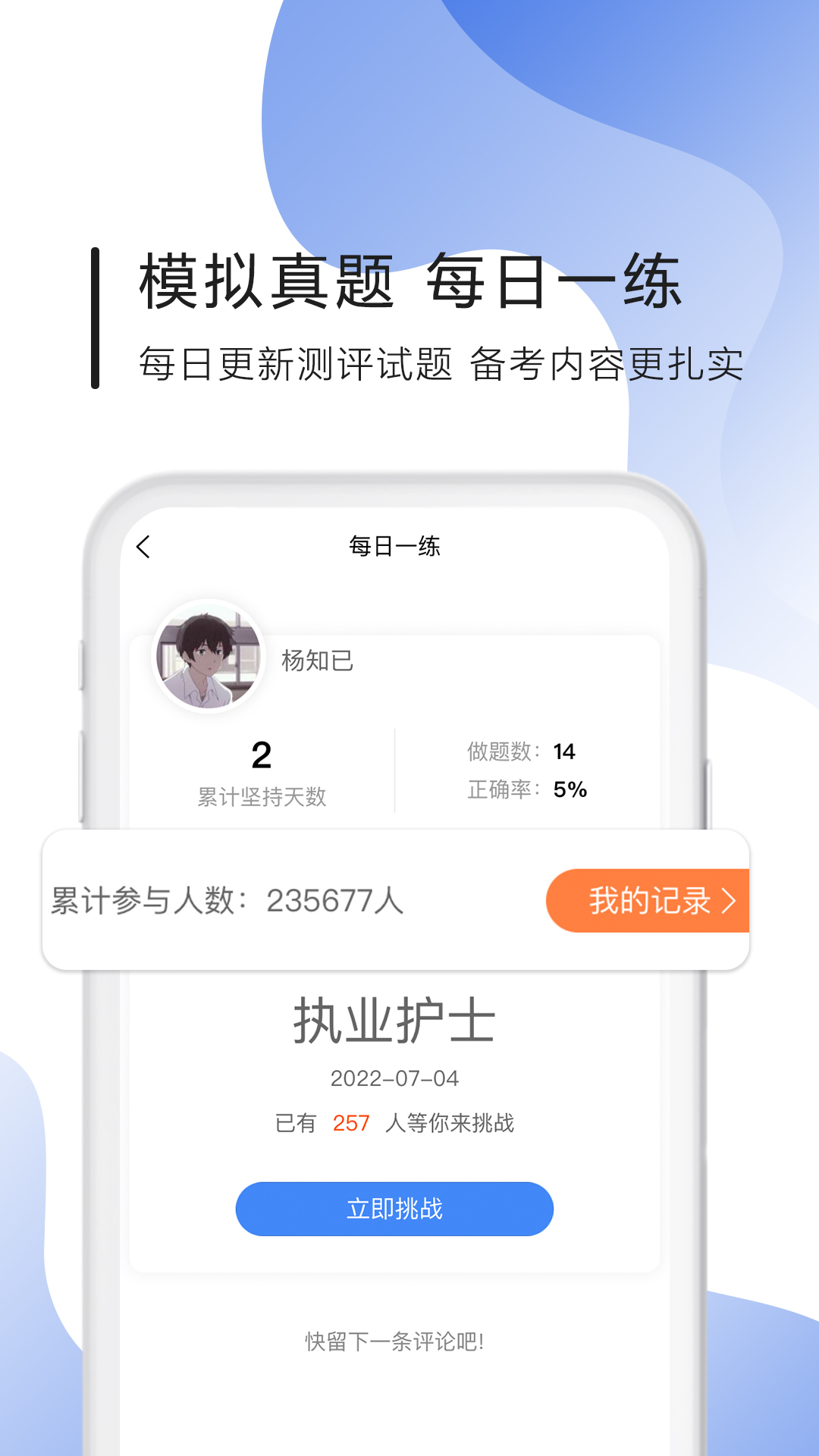
Task: Select the 每日一练 page title
Action: pyautogui.click(x=395, y=548)
